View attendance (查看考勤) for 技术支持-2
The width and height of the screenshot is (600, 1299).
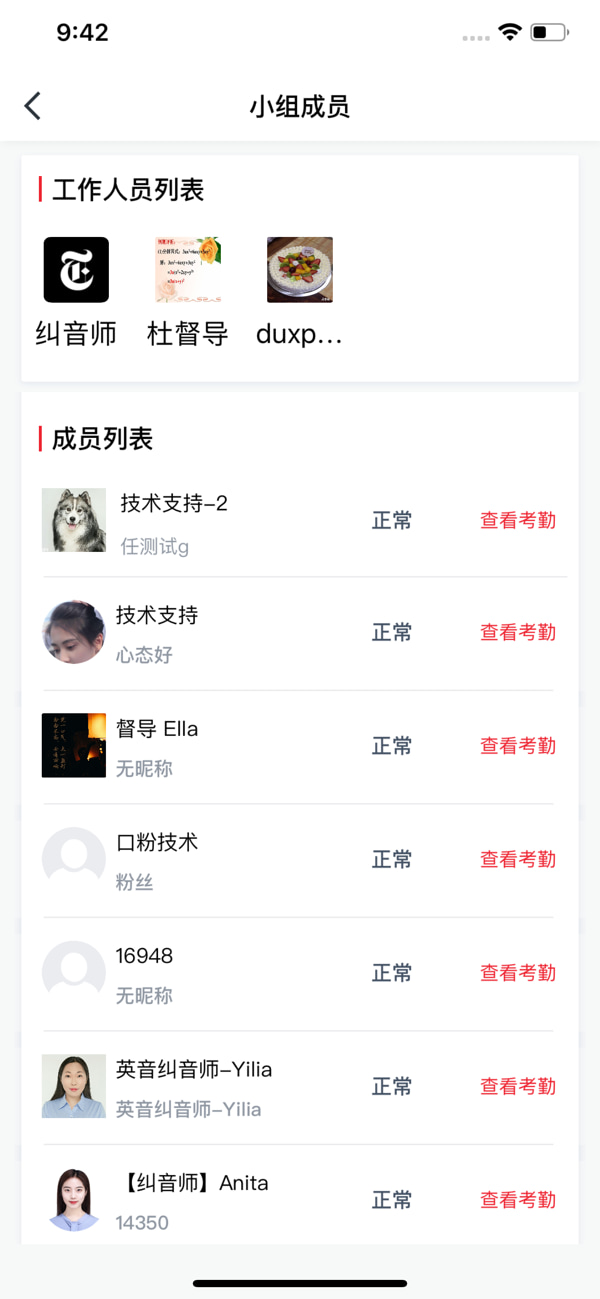tap(518, 520)
